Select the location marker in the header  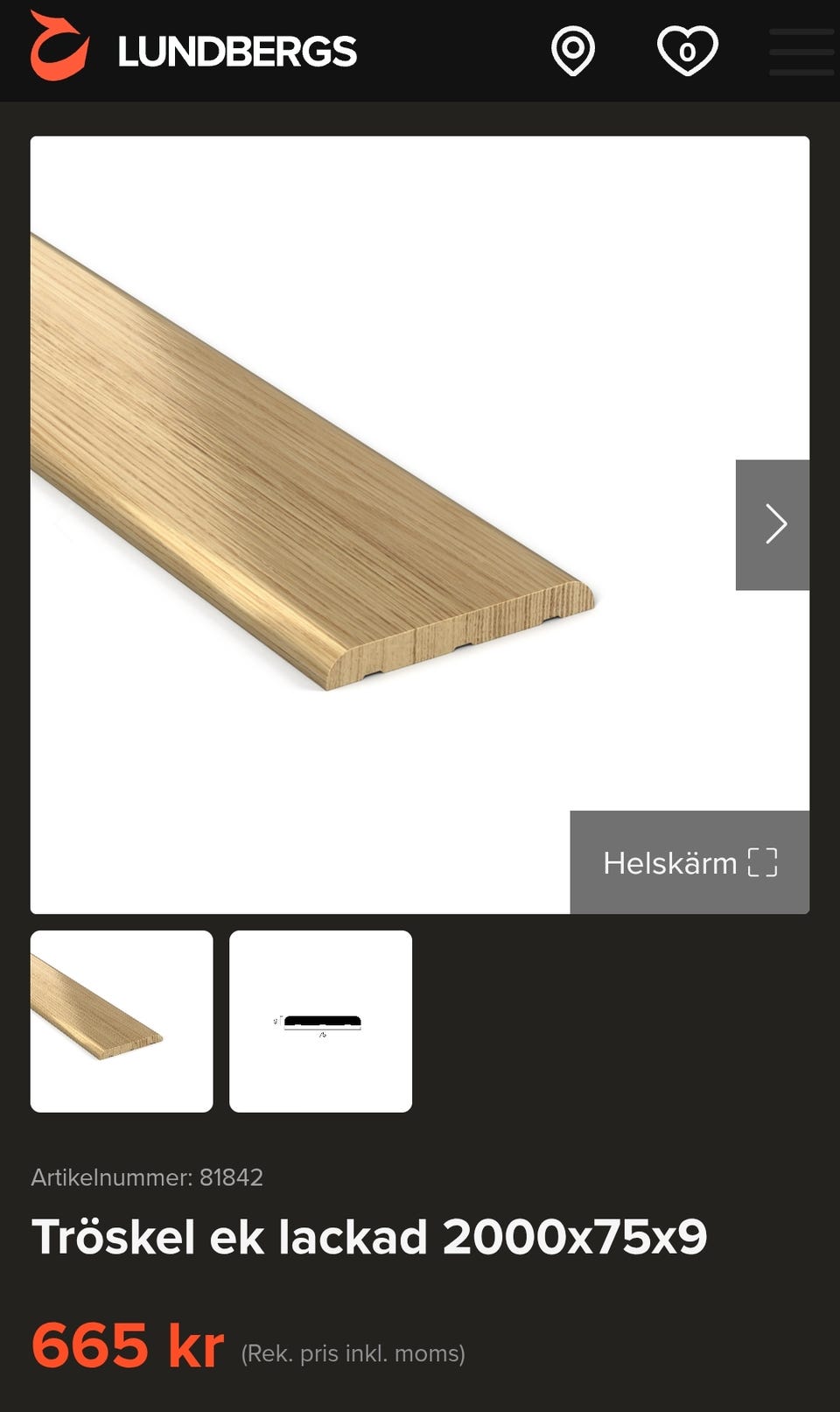[x=573, y=51]
